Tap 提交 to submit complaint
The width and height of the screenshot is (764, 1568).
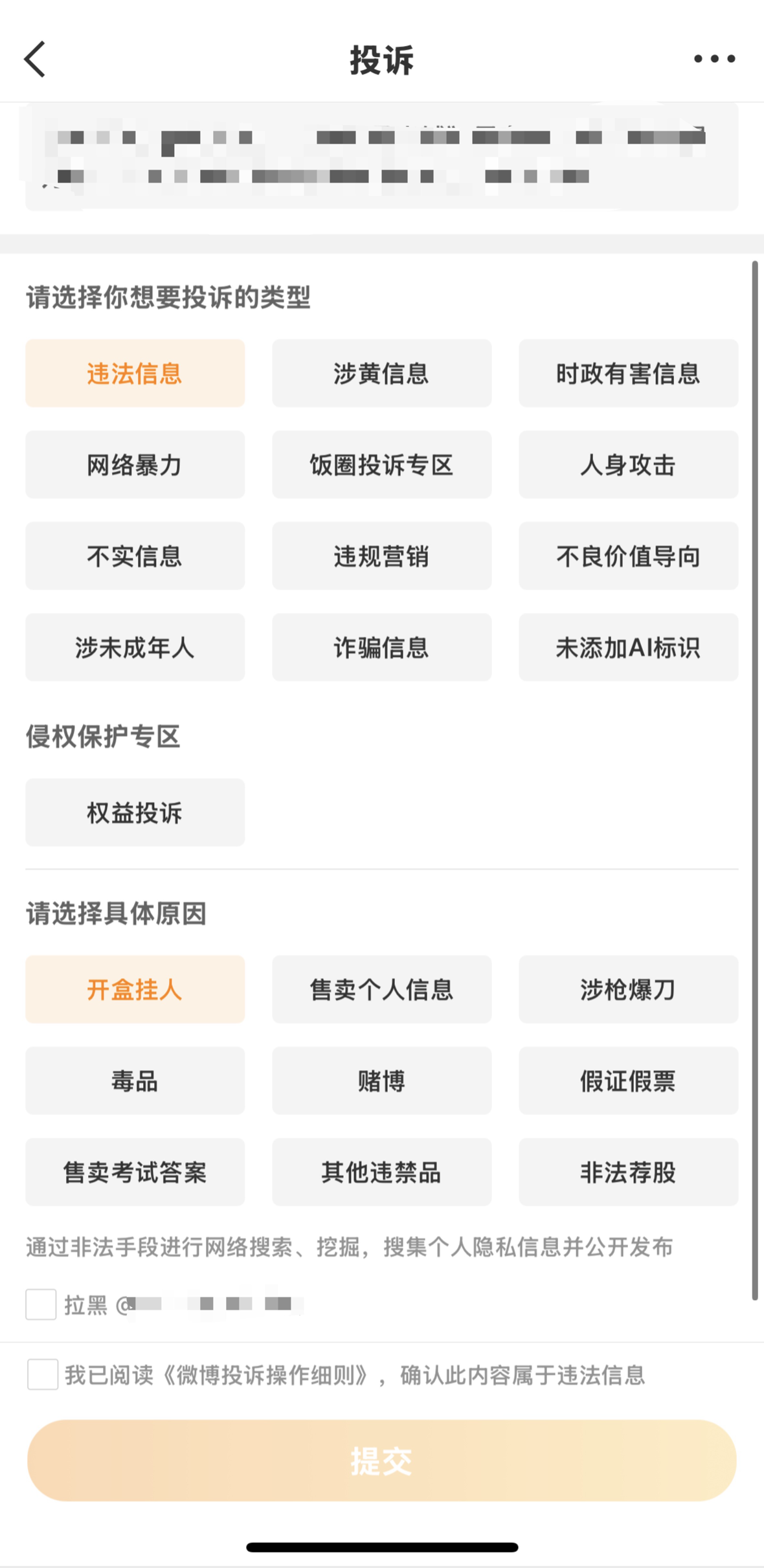[381, 1461]
